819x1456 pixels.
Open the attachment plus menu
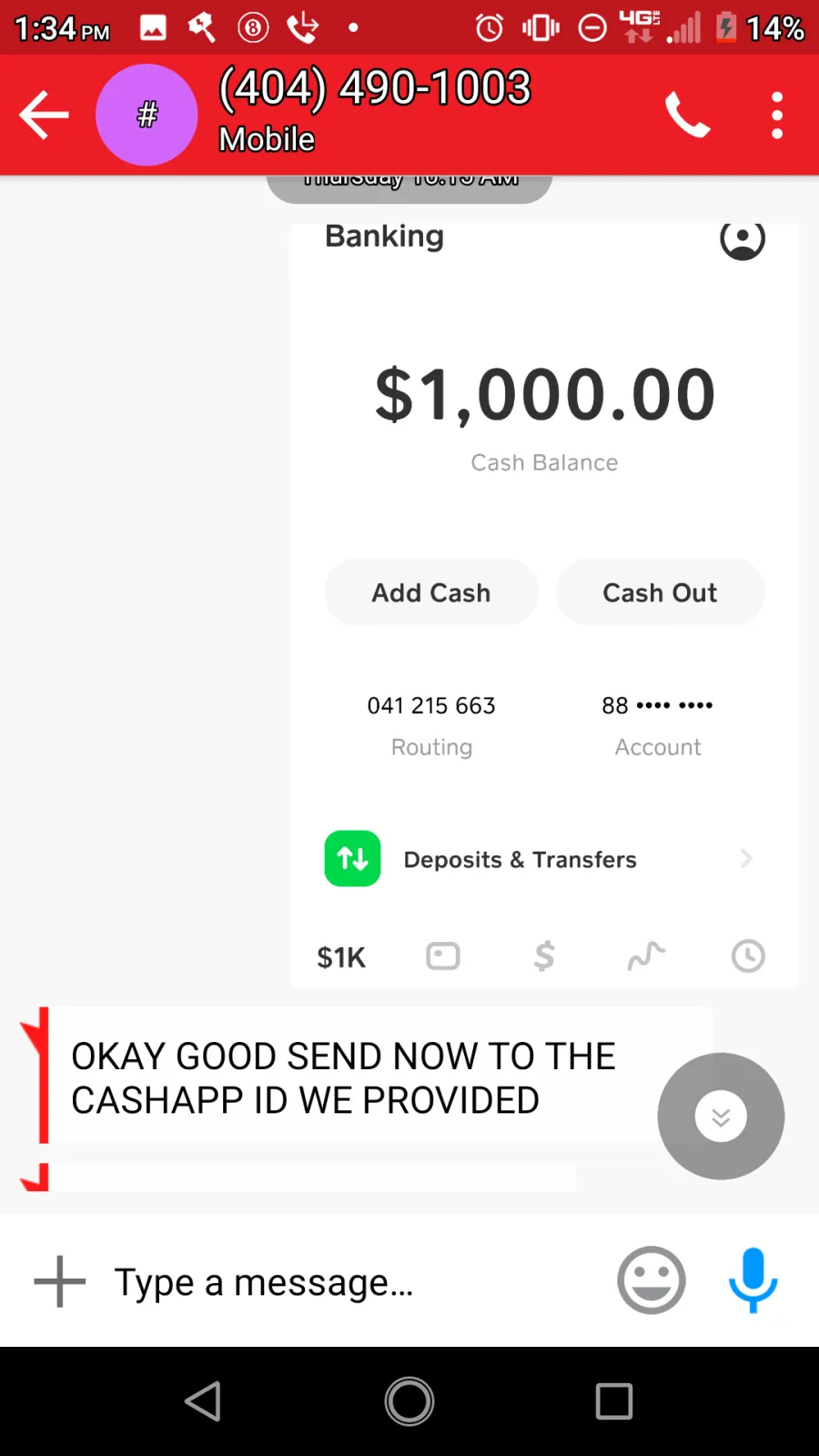(x=60, y=1281)
